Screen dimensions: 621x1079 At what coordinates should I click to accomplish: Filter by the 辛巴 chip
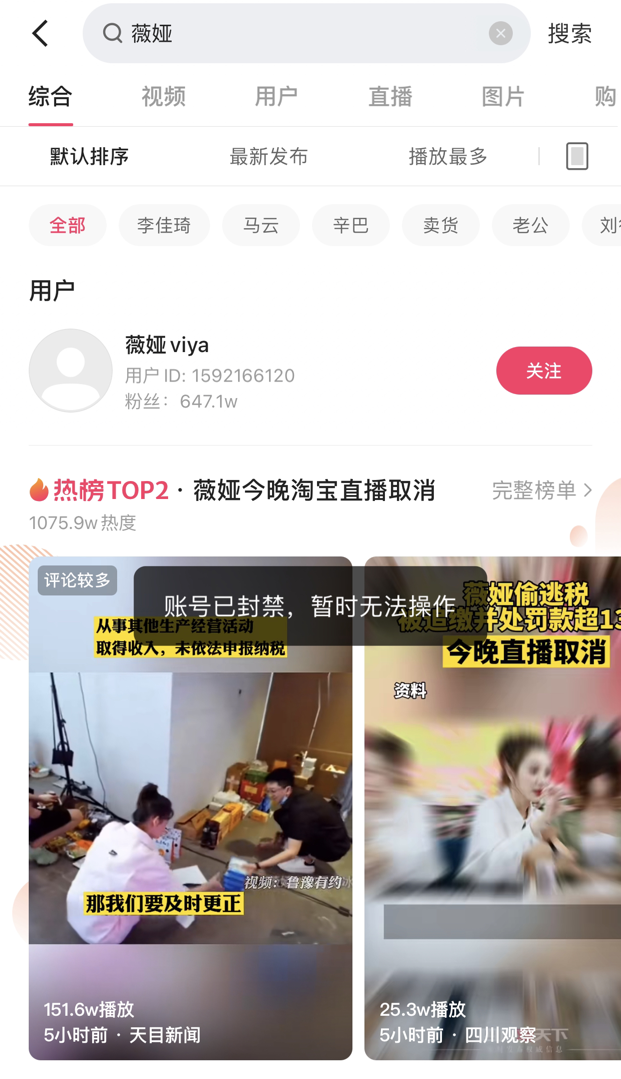tap(351, 226)
